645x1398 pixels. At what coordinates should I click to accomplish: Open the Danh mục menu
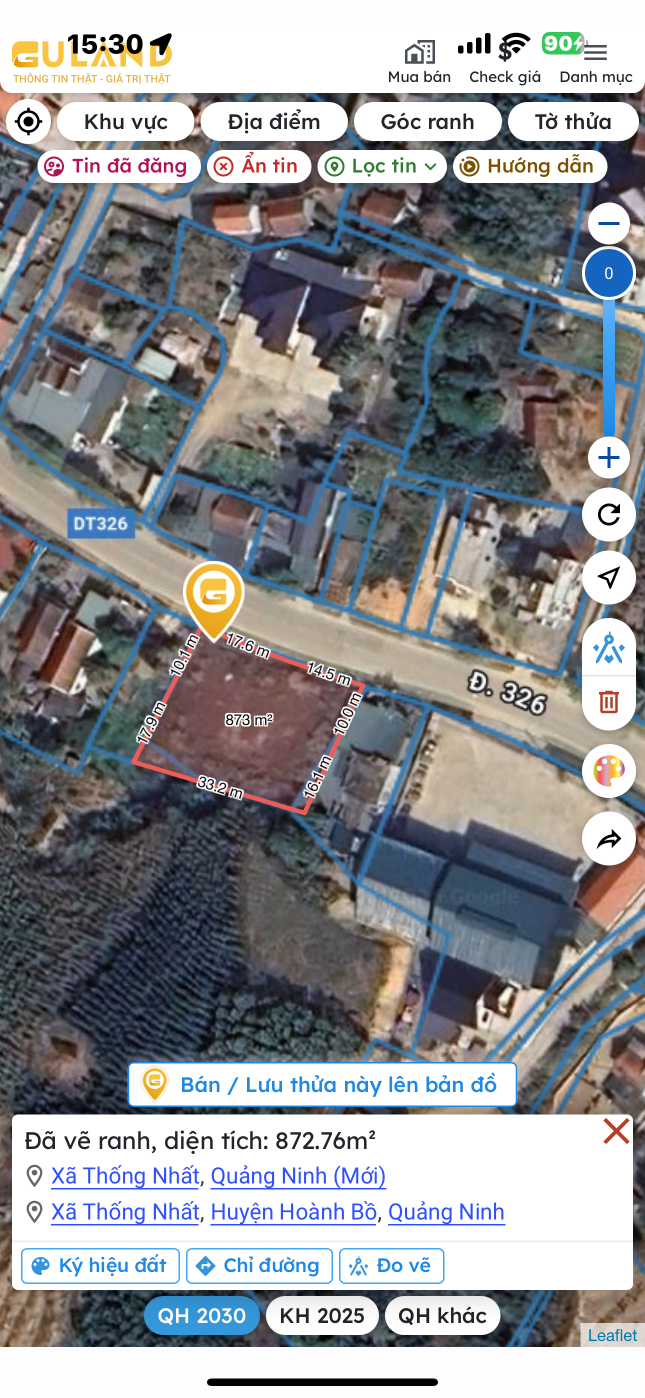click(596, 62)
